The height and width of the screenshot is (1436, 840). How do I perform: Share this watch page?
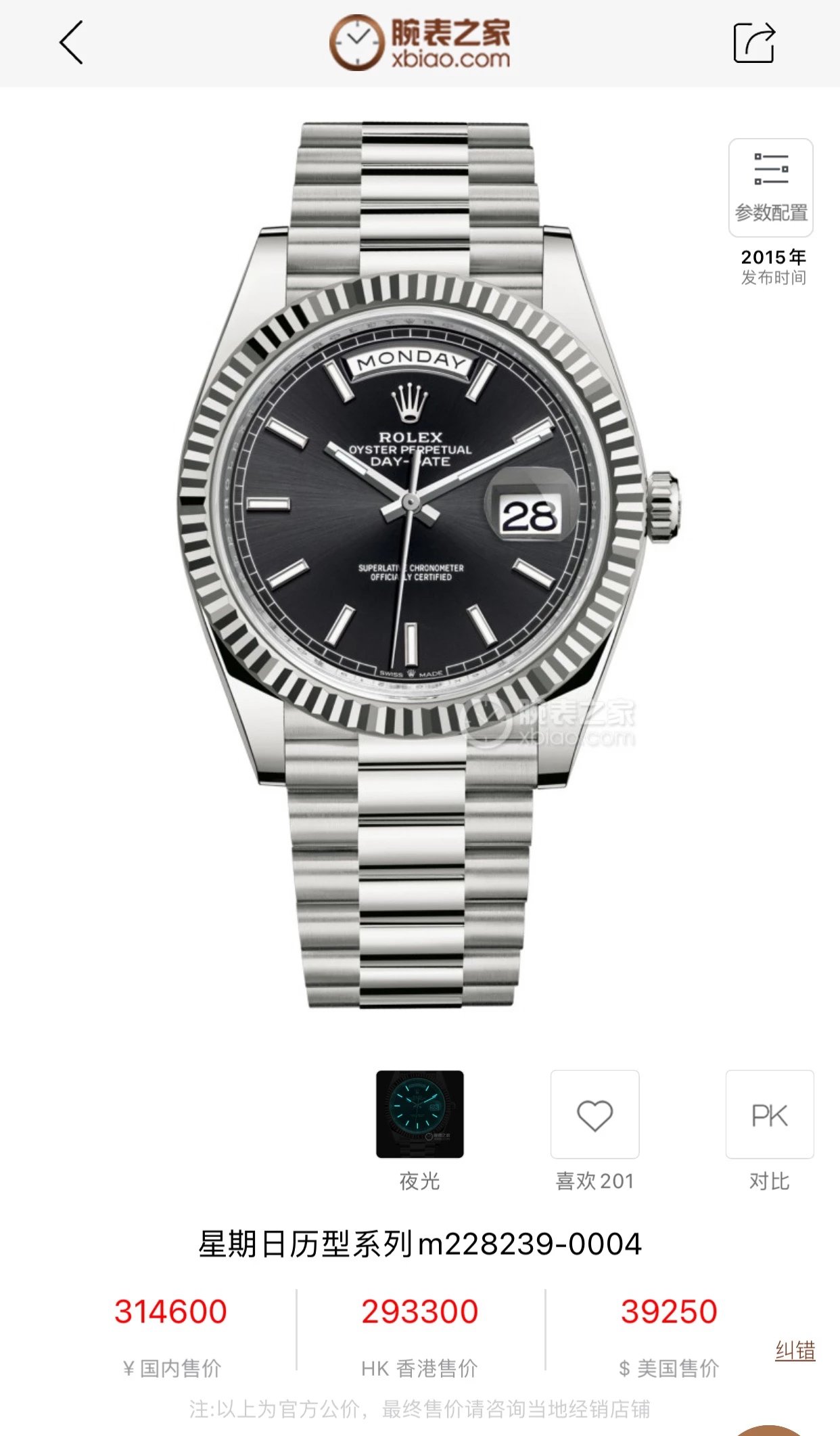753,43
